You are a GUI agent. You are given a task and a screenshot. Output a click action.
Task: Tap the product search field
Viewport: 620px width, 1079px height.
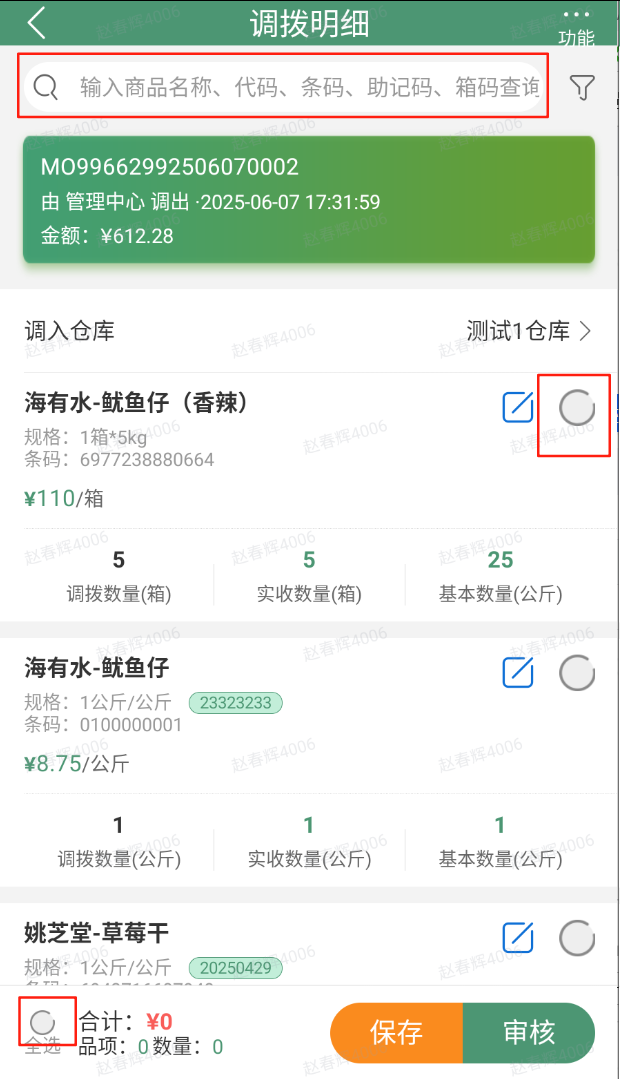[283, 87]
